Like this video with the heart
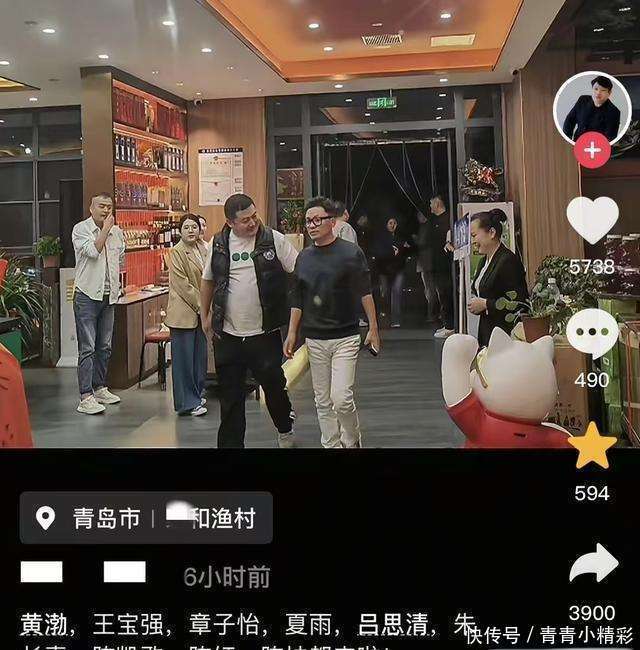The width and height of the screenshot is (640, 650). point(592,220)
